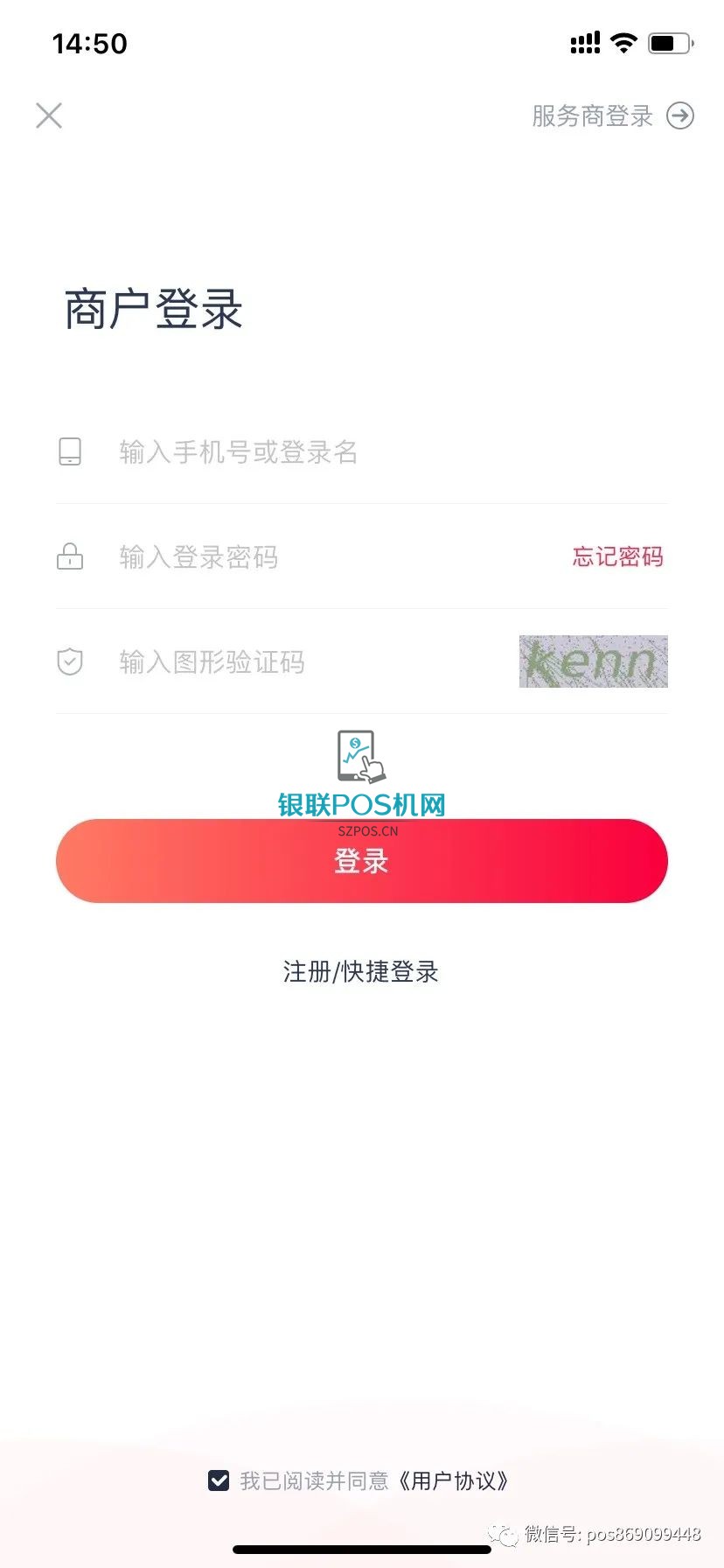Open the 《用户协议》 user agreement

(453, 1480)
